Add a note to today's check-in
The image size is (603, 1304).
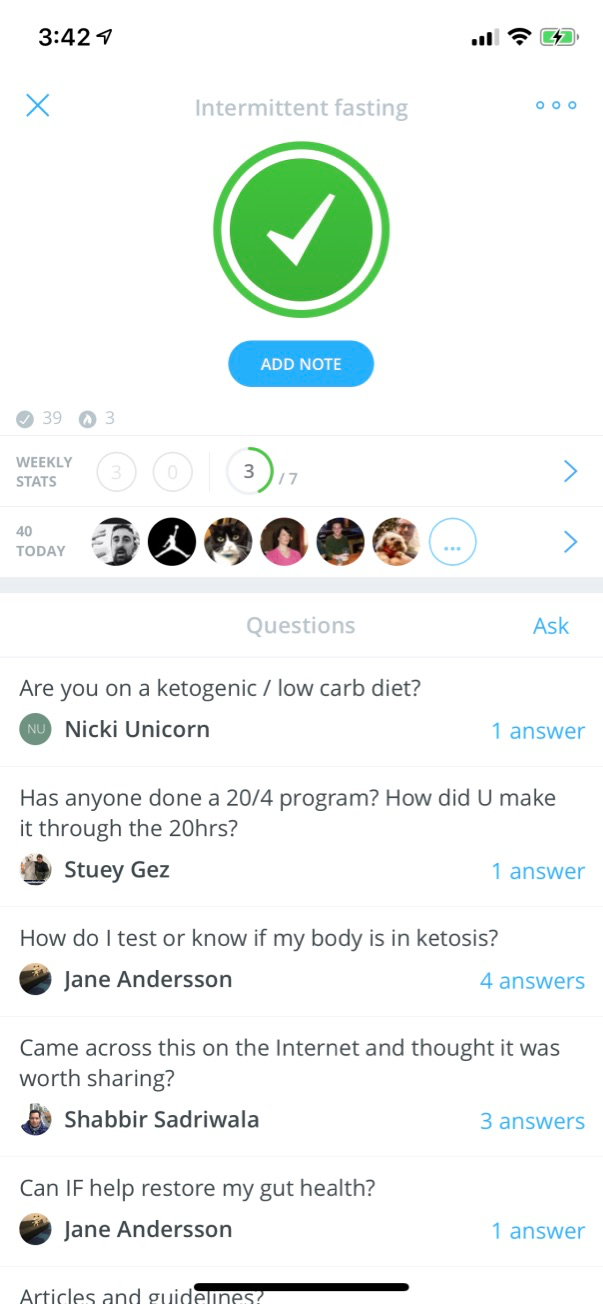[301, 364]
